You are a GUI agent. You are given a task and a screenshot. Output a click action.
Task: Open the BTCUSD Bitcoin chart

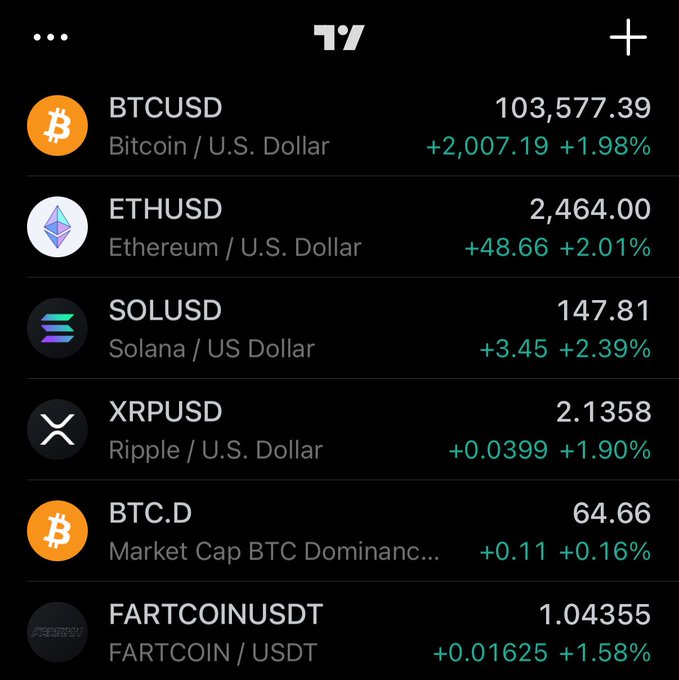pos(339,126)
